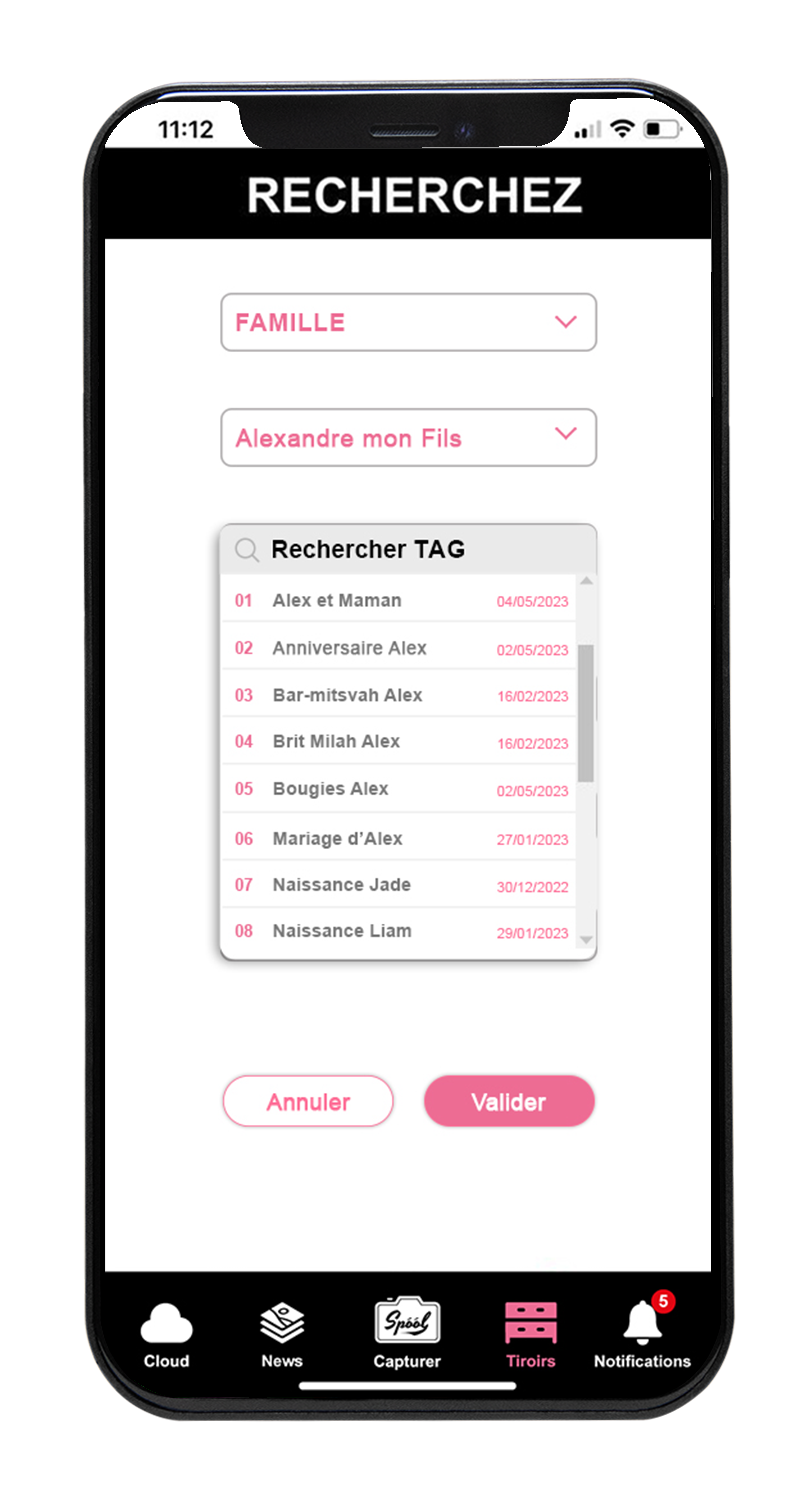Select the Alex et Maman tag

pos(398,600)
